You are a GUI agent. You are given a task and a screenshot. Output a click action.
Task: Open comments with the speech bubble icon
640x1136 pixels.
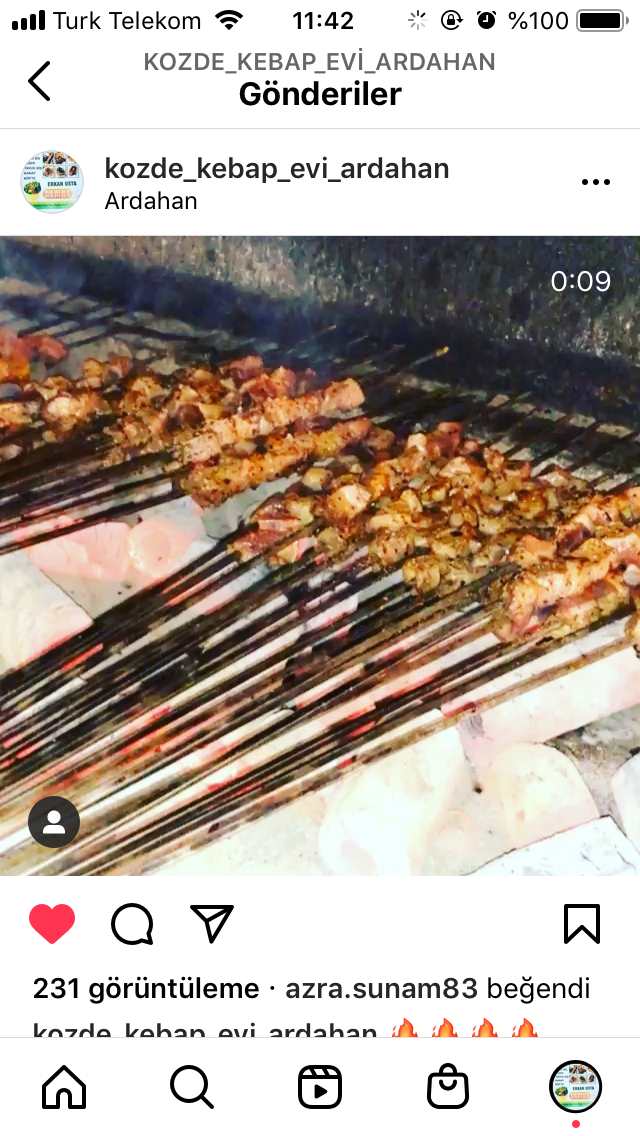pos(132,924)
